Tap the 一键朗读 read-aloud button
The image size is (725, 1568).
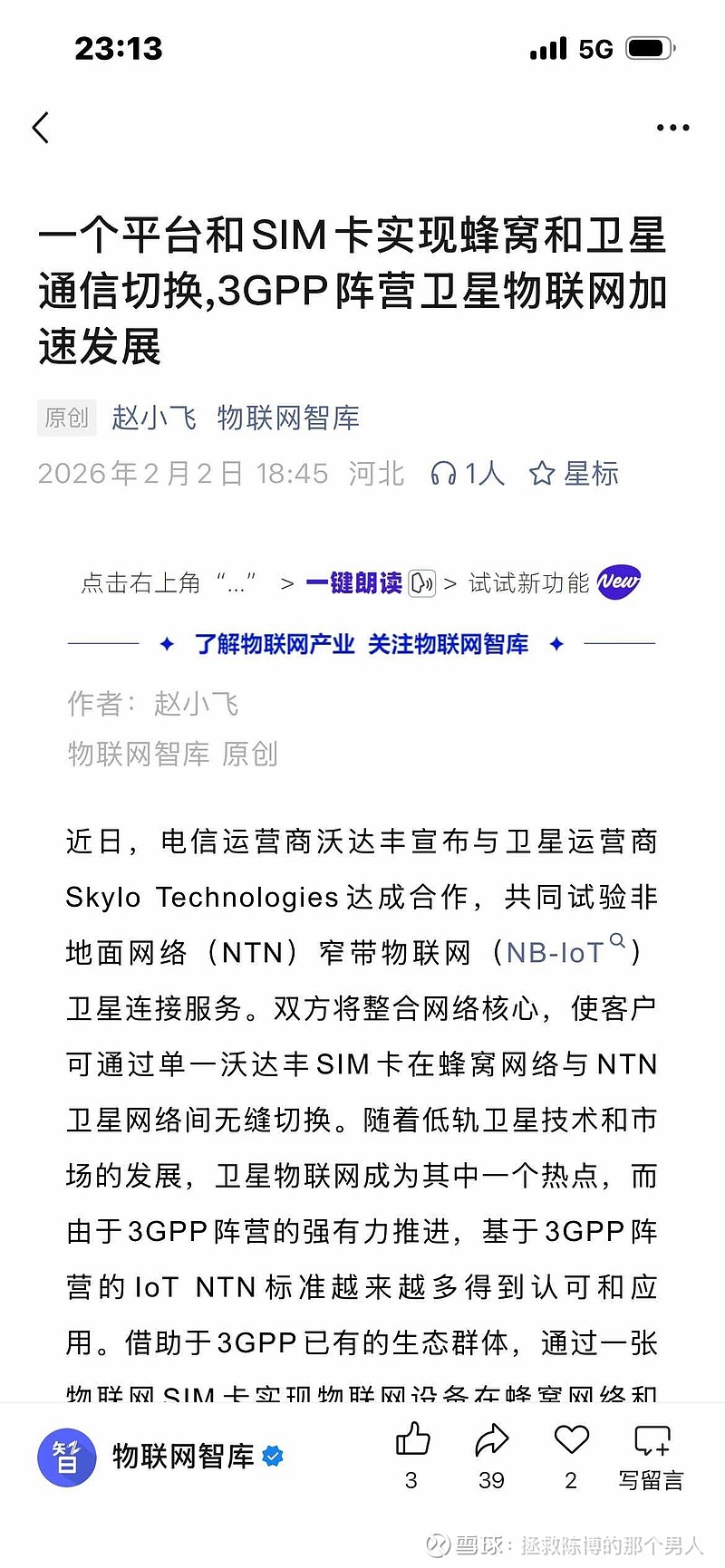point(353,583)
